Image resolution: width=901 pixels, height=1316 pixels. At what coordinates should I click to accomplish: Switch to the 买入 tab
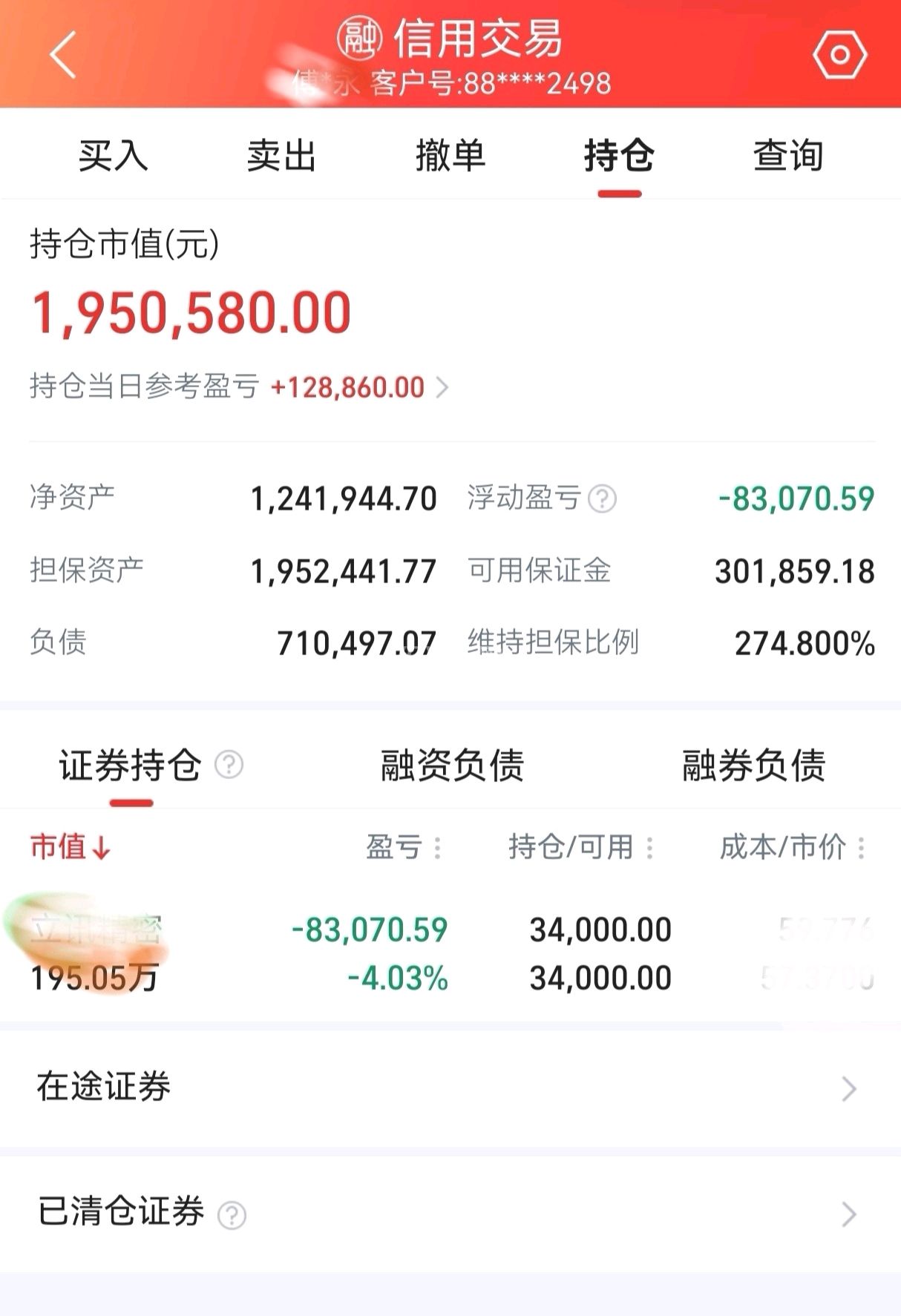pos(113,157)
